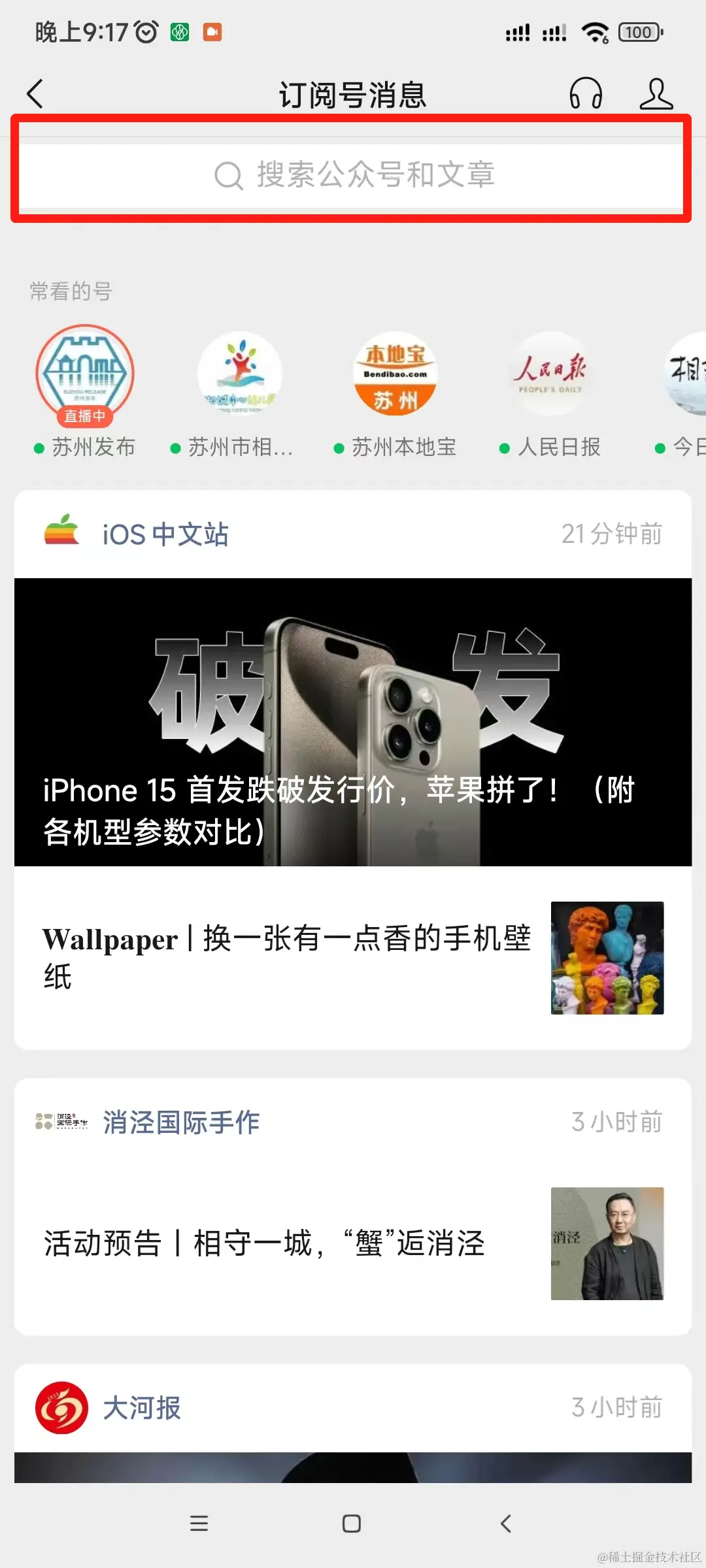Open the headphones listening icon in top bar

point(586,93)
